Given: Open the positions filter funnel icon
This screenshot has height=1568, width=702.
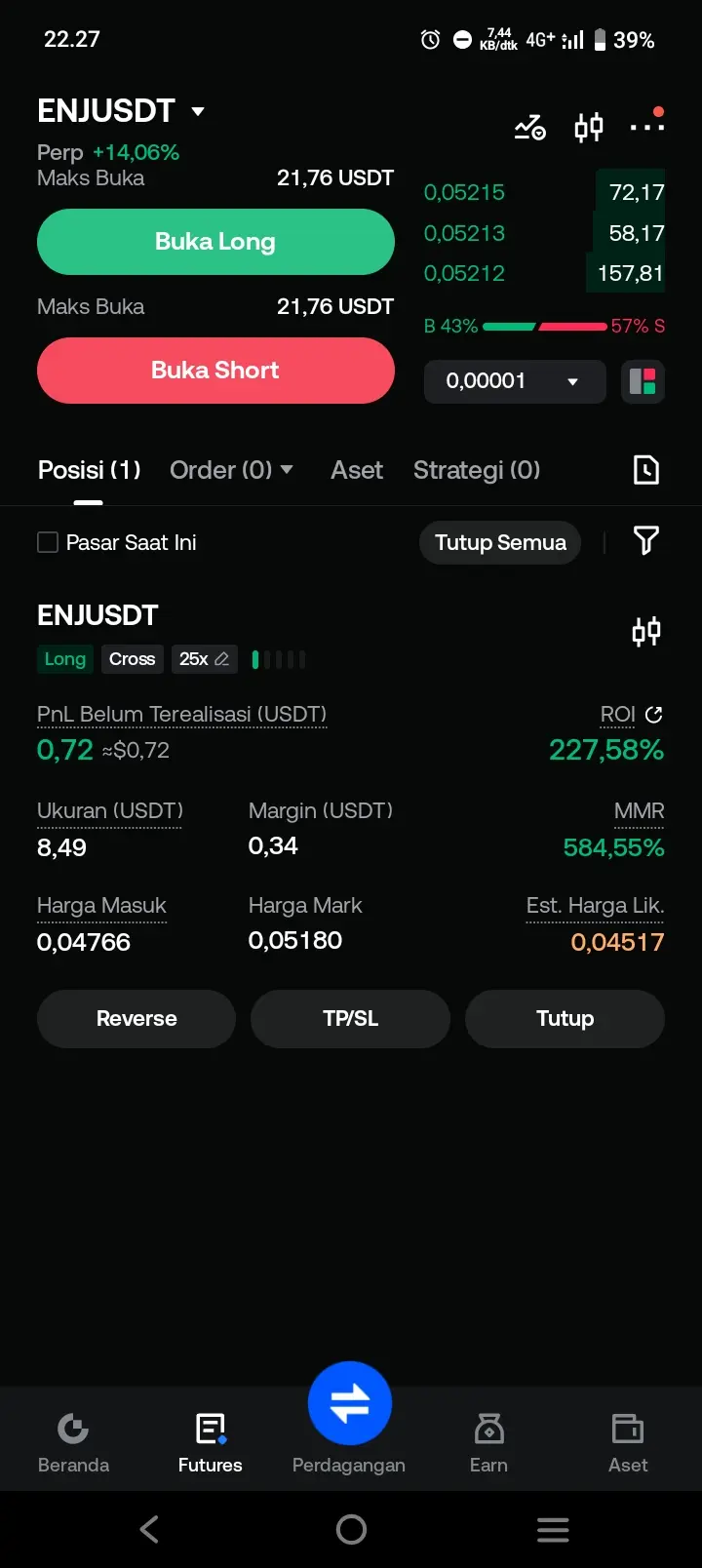Looking at the screenshot, I should coord(646,540).
